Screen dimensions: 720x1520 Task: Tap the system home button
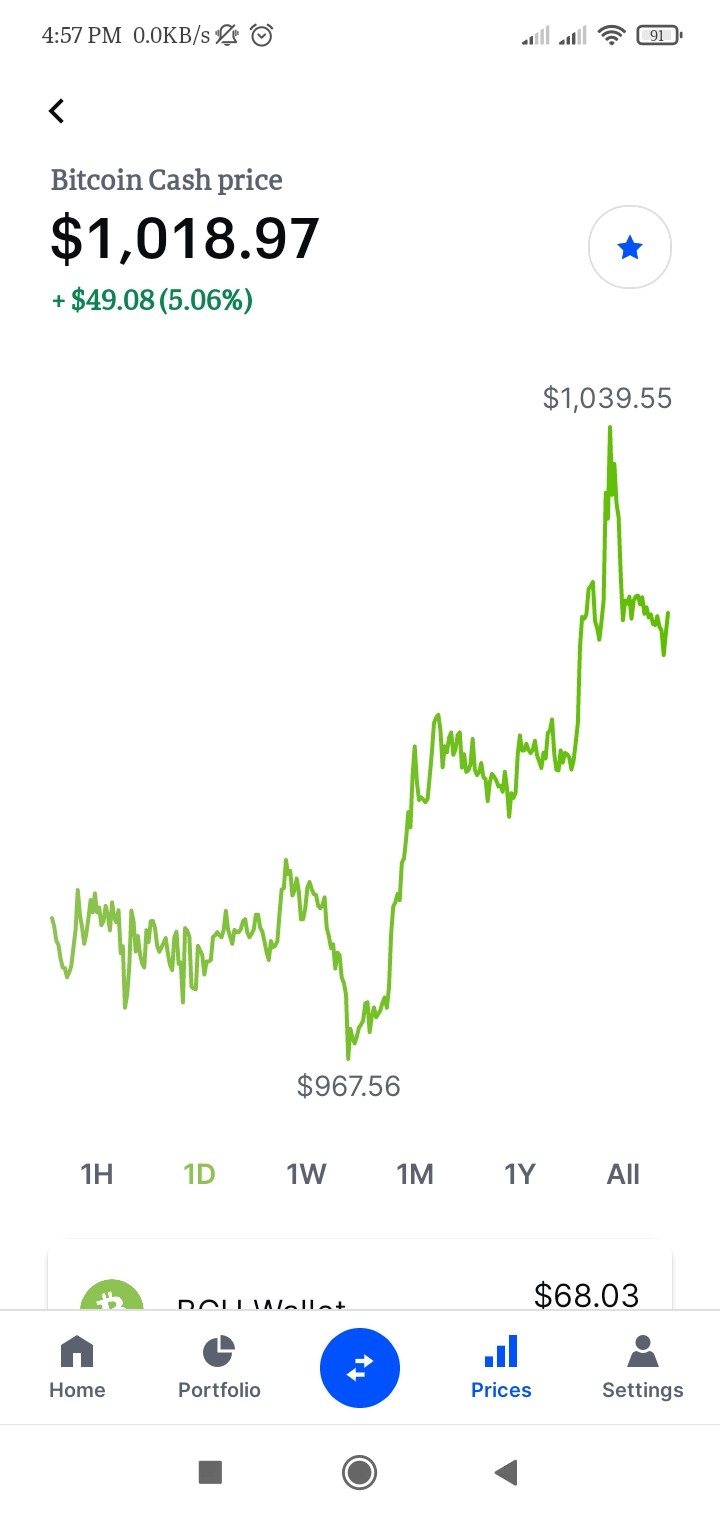(359, 1472)
